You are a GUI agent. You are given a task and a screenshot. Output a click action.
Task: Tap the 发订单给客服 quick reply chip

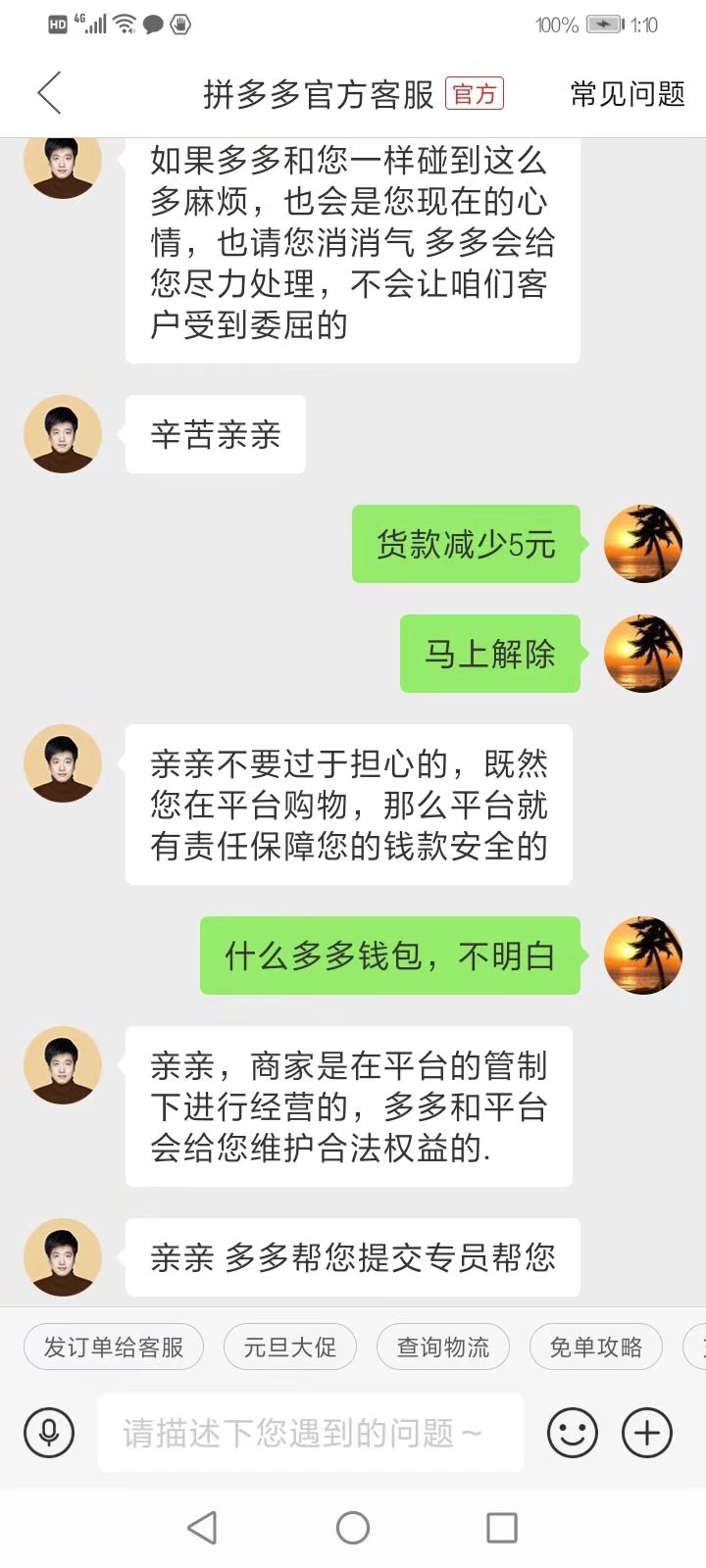(113, 1347)
